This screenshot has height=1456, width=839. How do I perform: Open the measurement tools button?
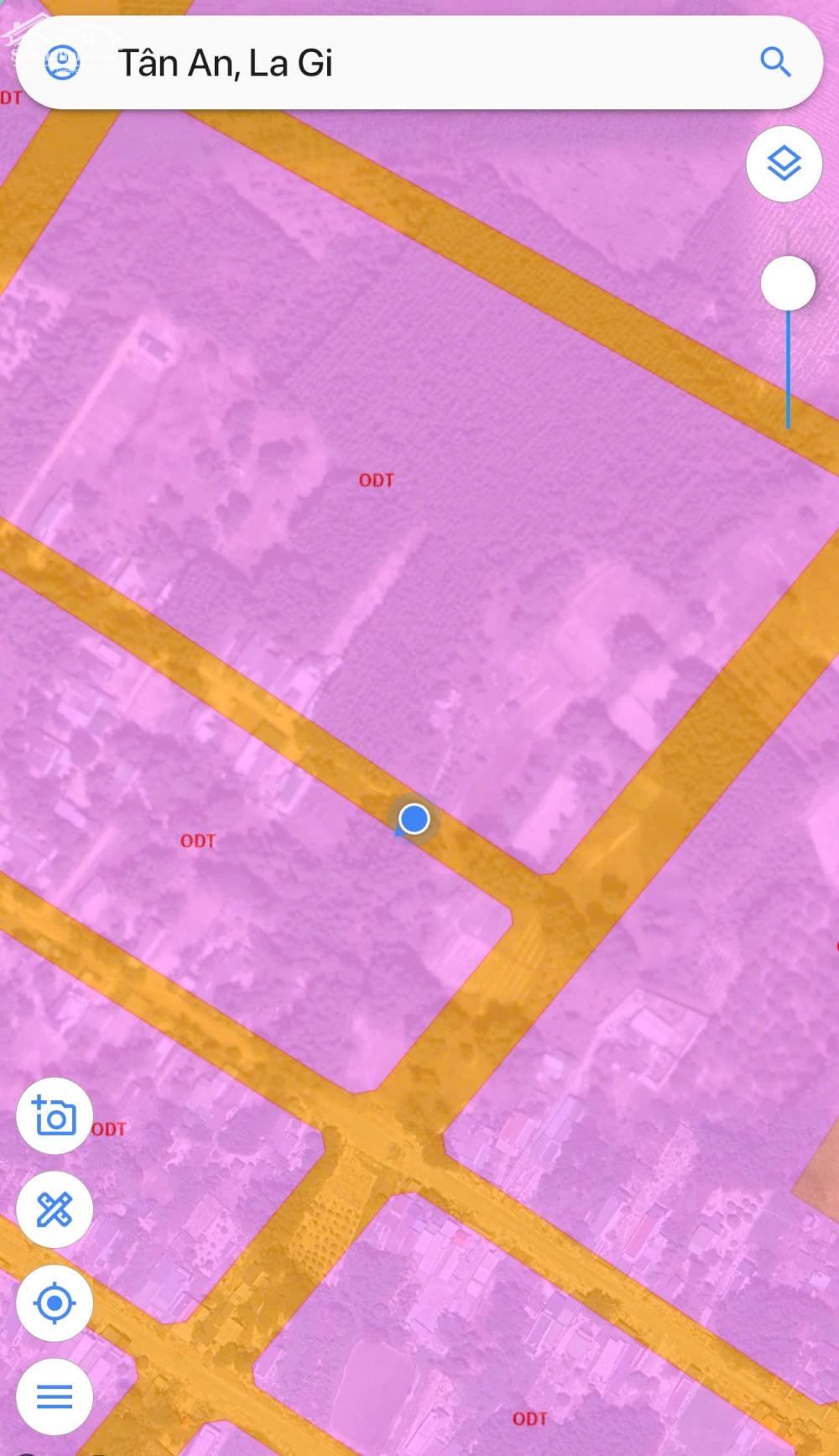coord(55,1209)
